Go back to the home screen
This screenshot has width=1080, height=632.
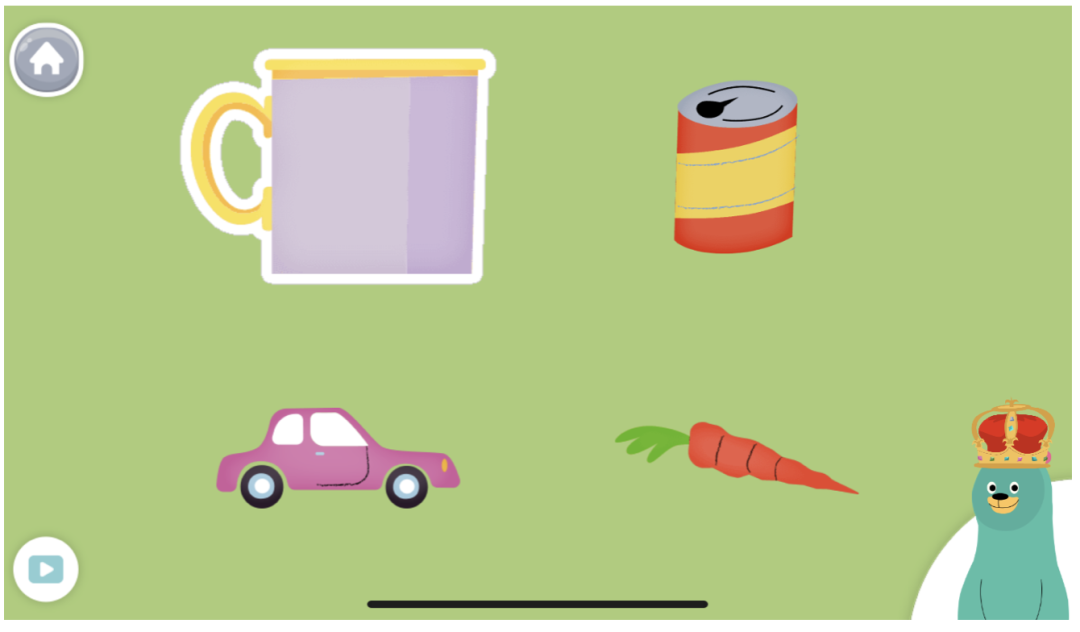pyautogui.click(x=46, y=60)
